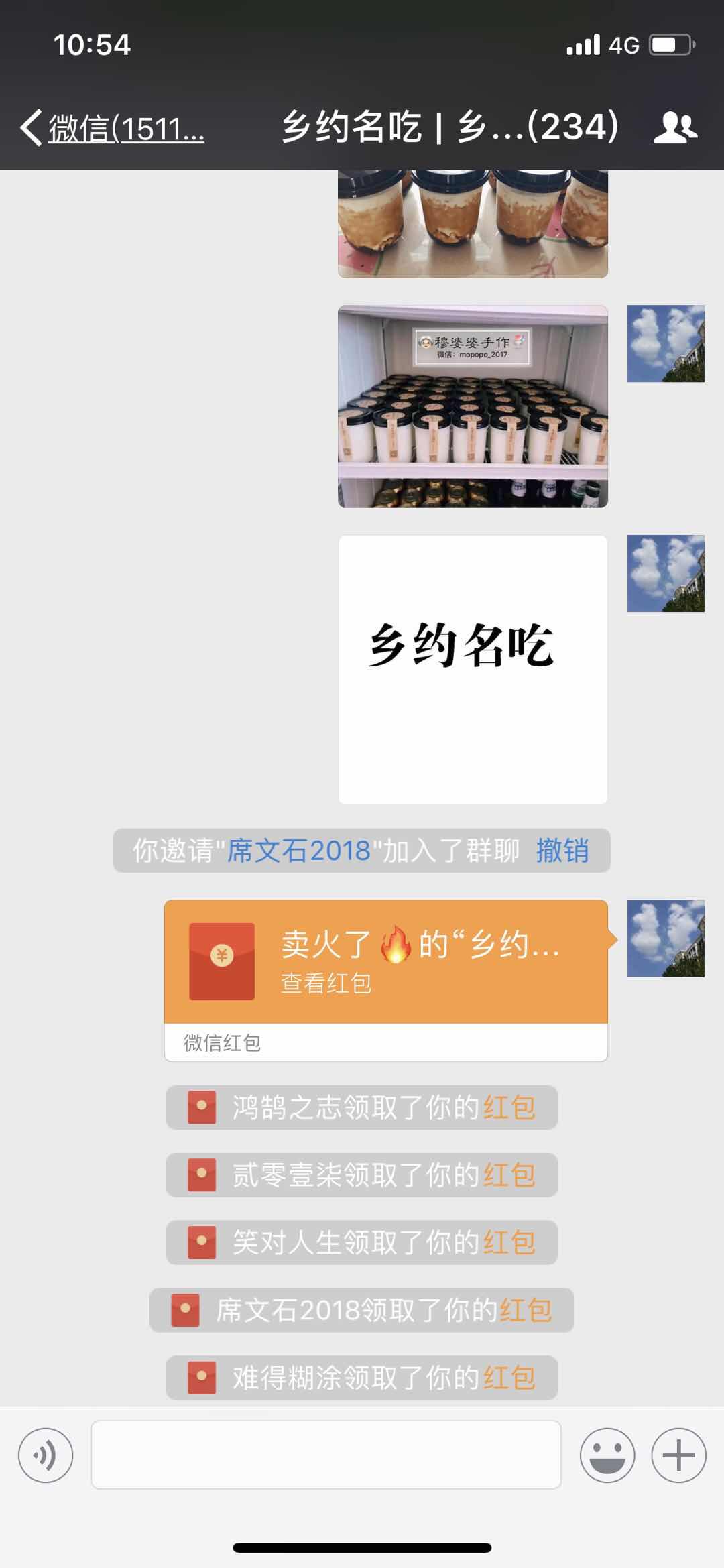Open the plus attachments menu

tap(678, 1455)
